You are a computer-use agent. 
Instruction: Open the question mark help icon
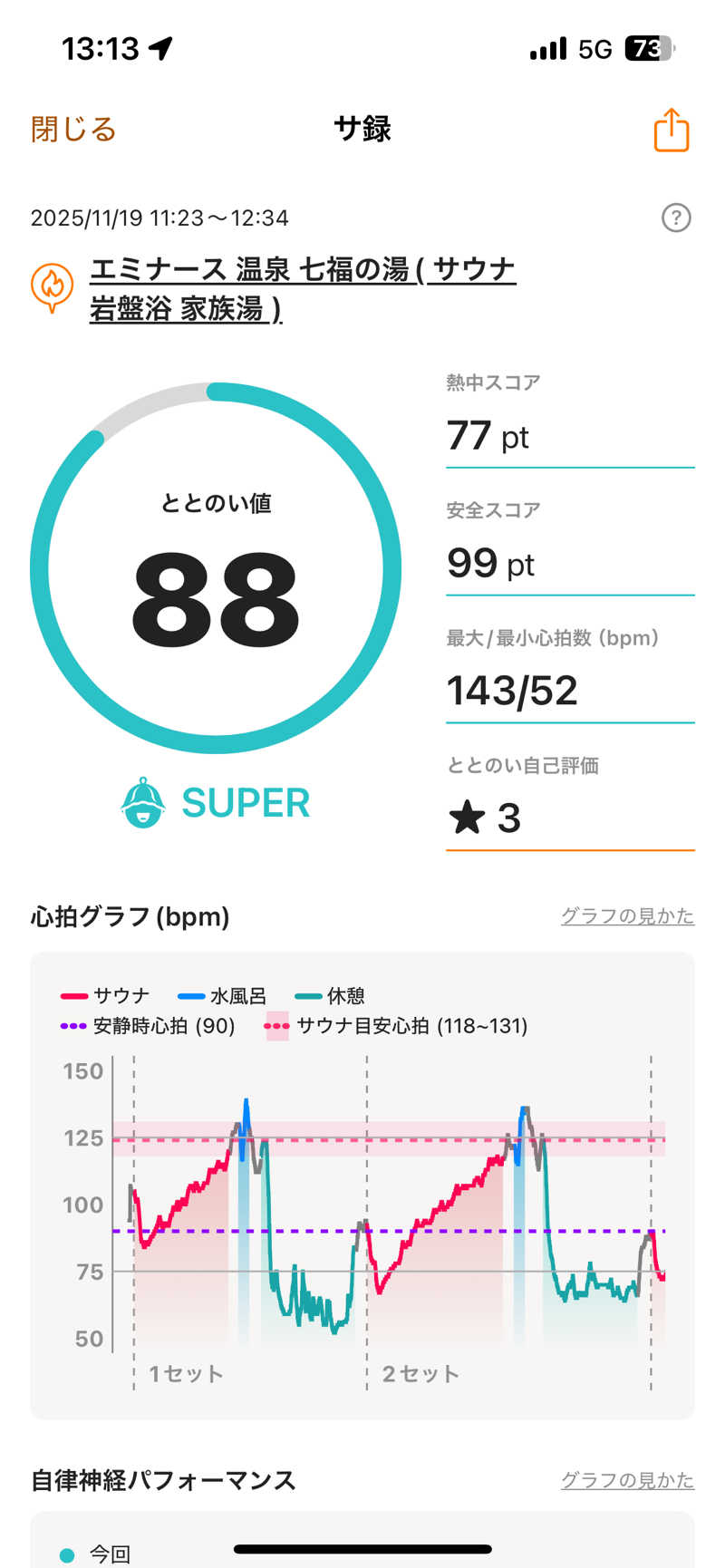coord(676,218)
